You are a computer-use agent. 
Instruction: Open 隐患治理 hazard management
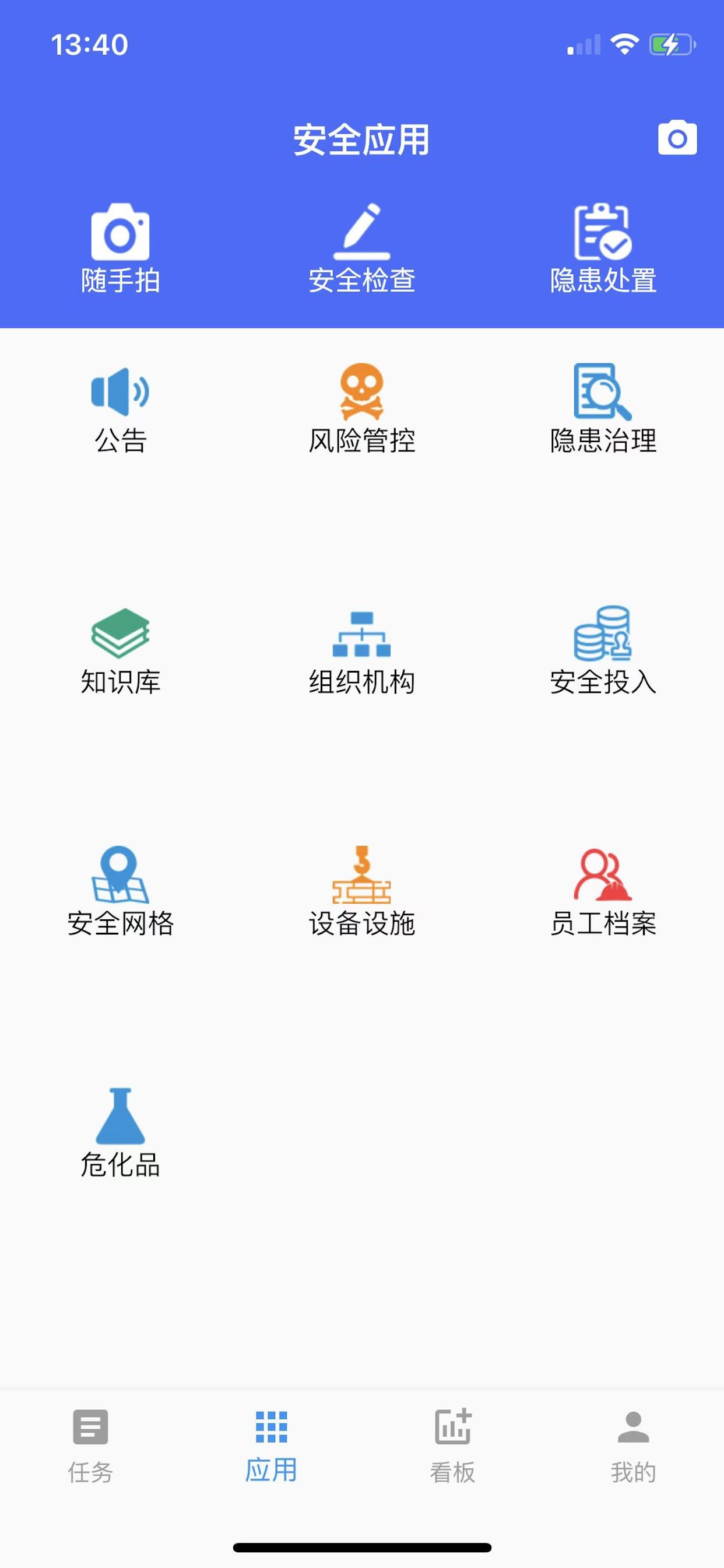[603, 409]
